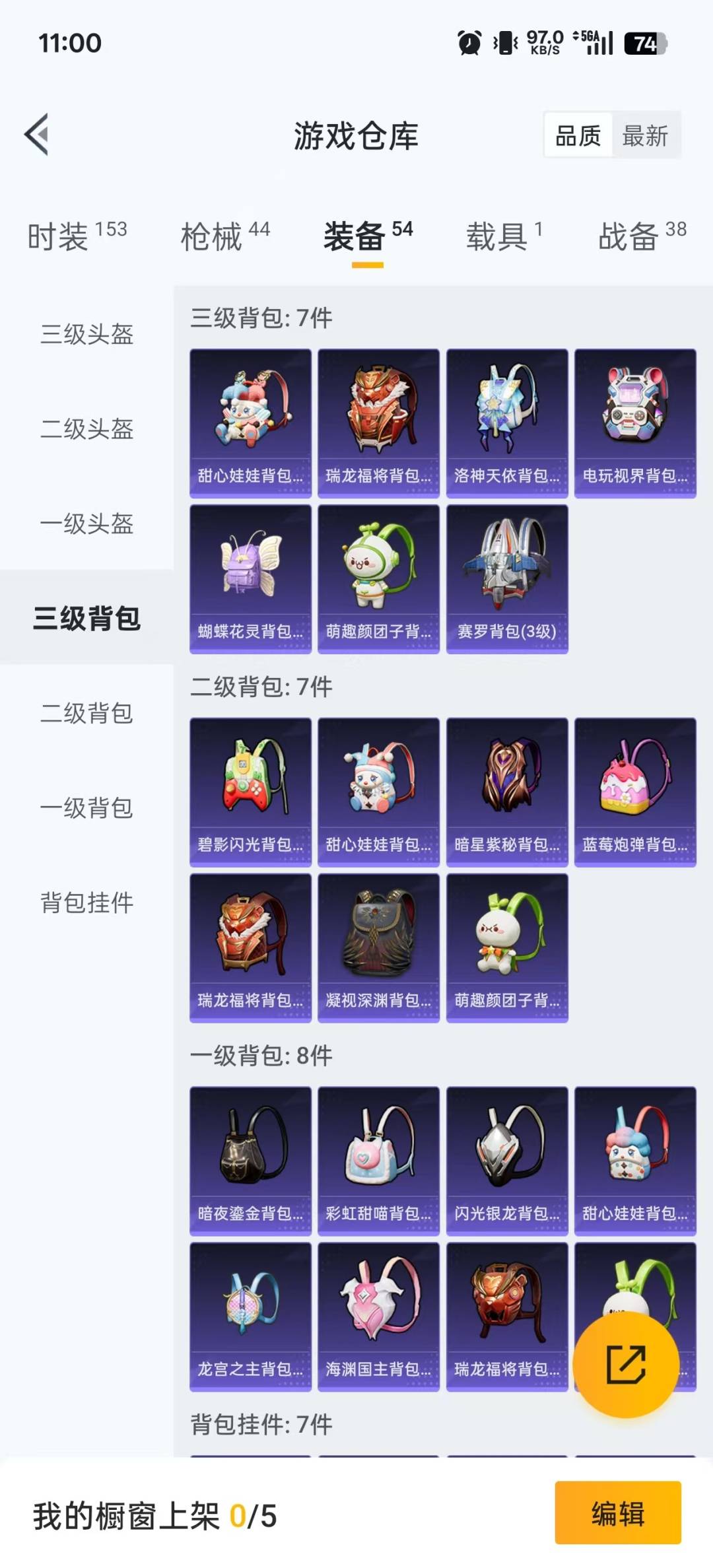Go back using the top-left arrow
713x1568 pixels.
(x=37, y=135)
